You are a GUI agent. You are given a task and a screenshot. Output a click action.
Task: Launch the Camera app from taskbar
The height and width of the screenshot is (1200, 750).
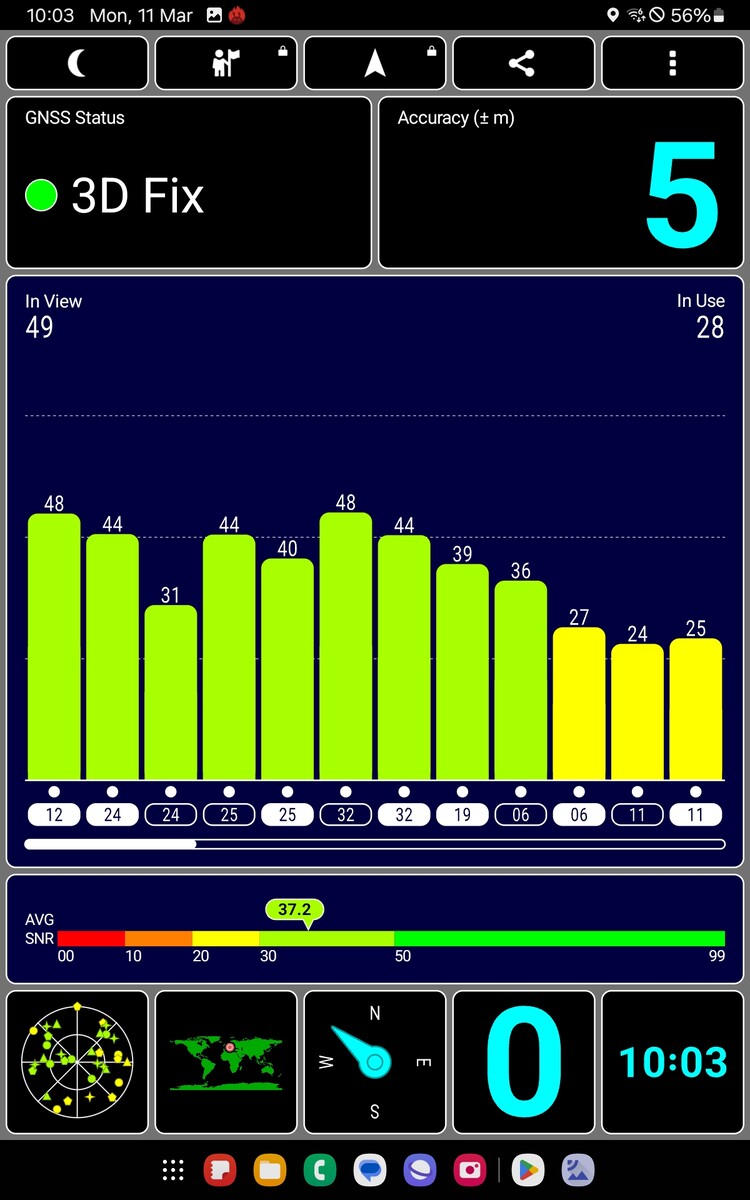tap(469, 1170)
